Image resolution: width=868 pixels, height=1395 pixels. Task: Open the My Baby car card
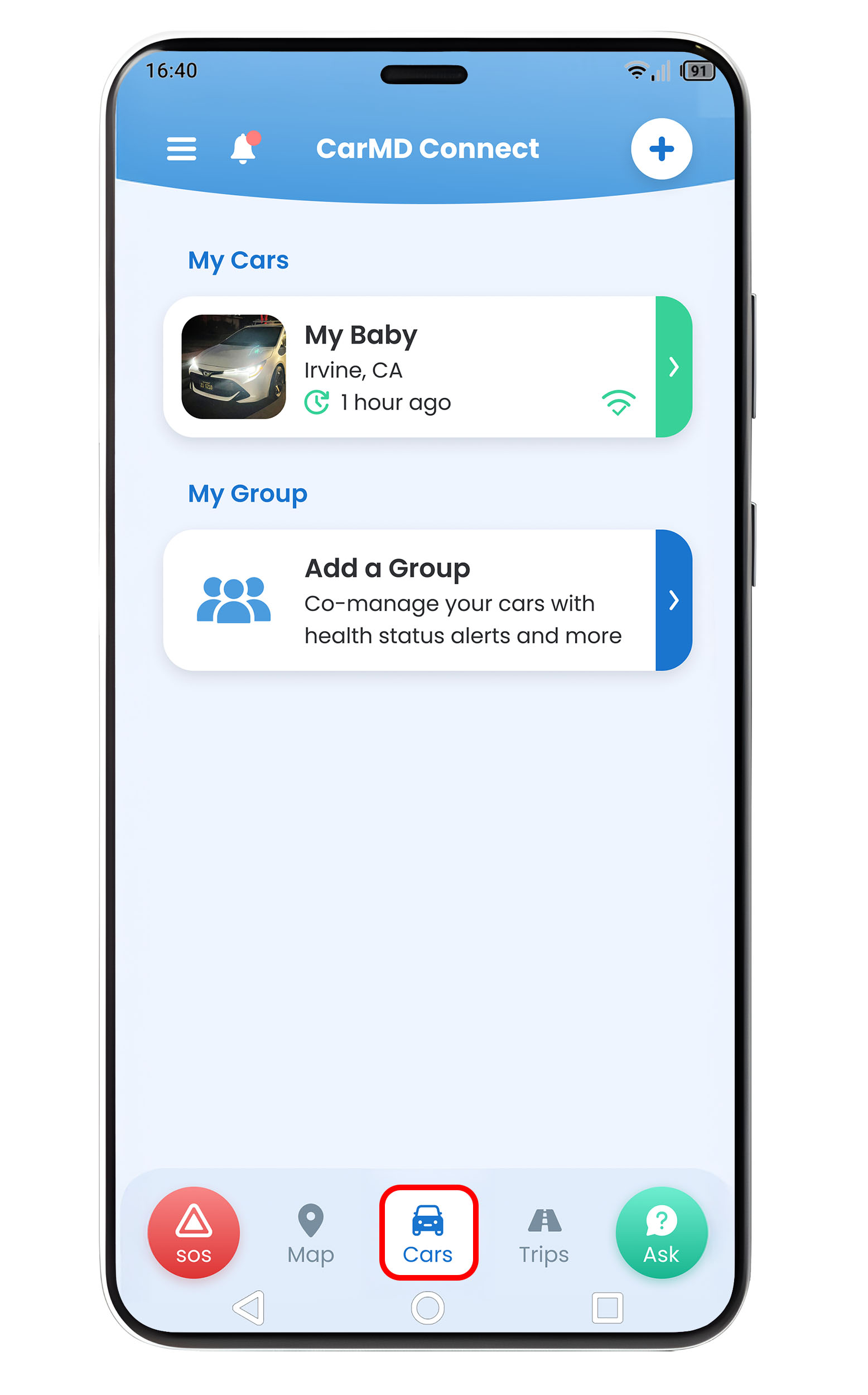pos(427,367)
